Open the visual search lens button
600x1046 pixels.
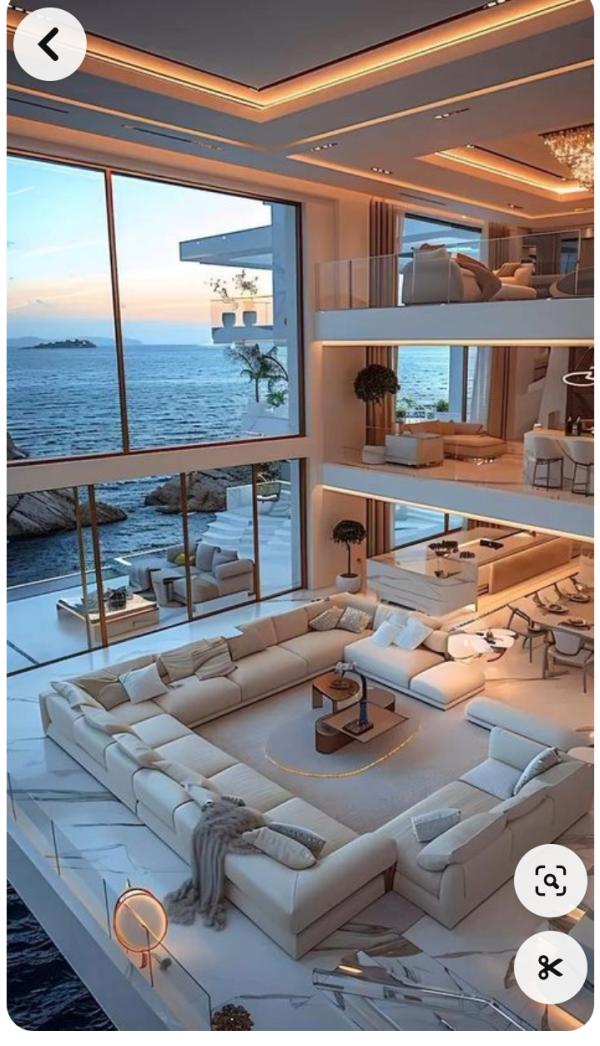coord(550,881)
